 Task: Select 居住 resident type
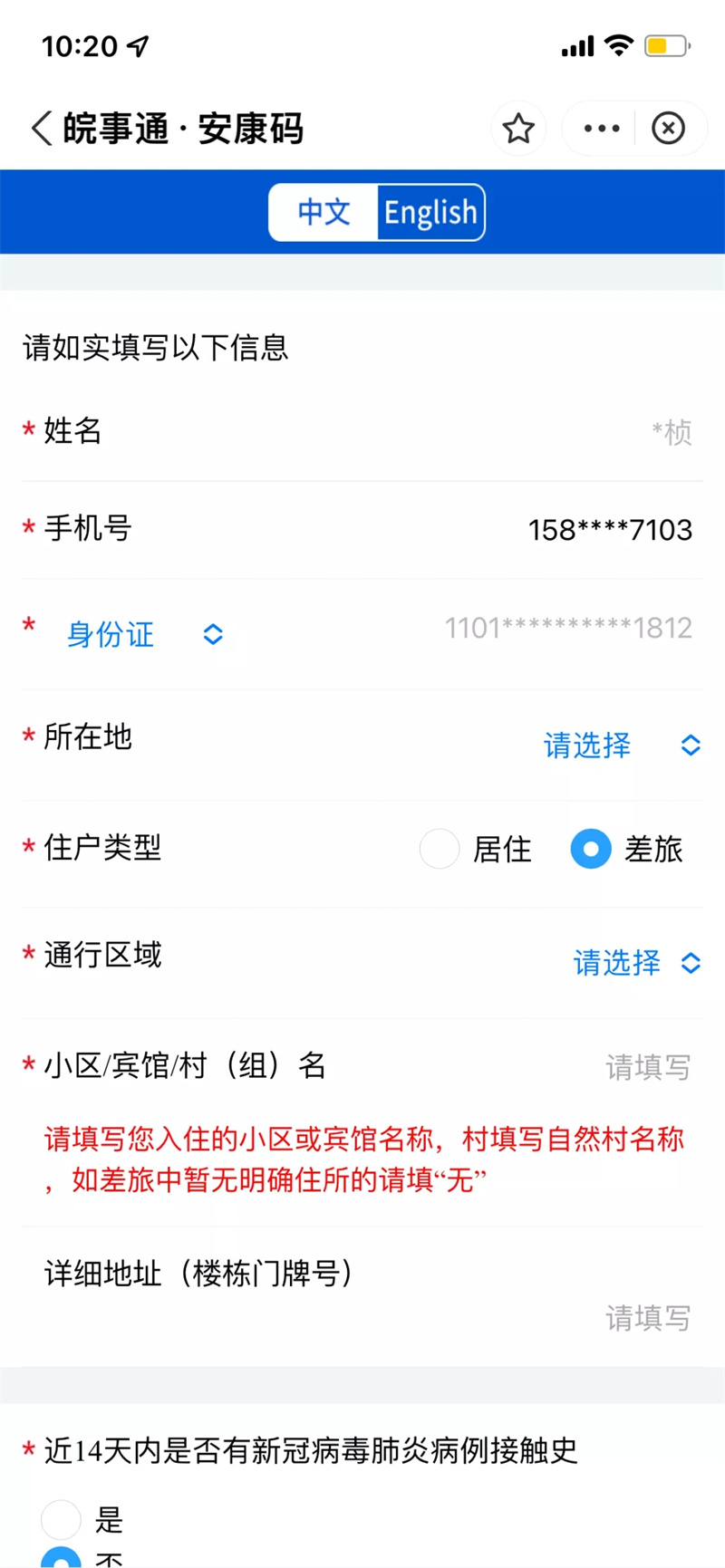pos(440,850)
